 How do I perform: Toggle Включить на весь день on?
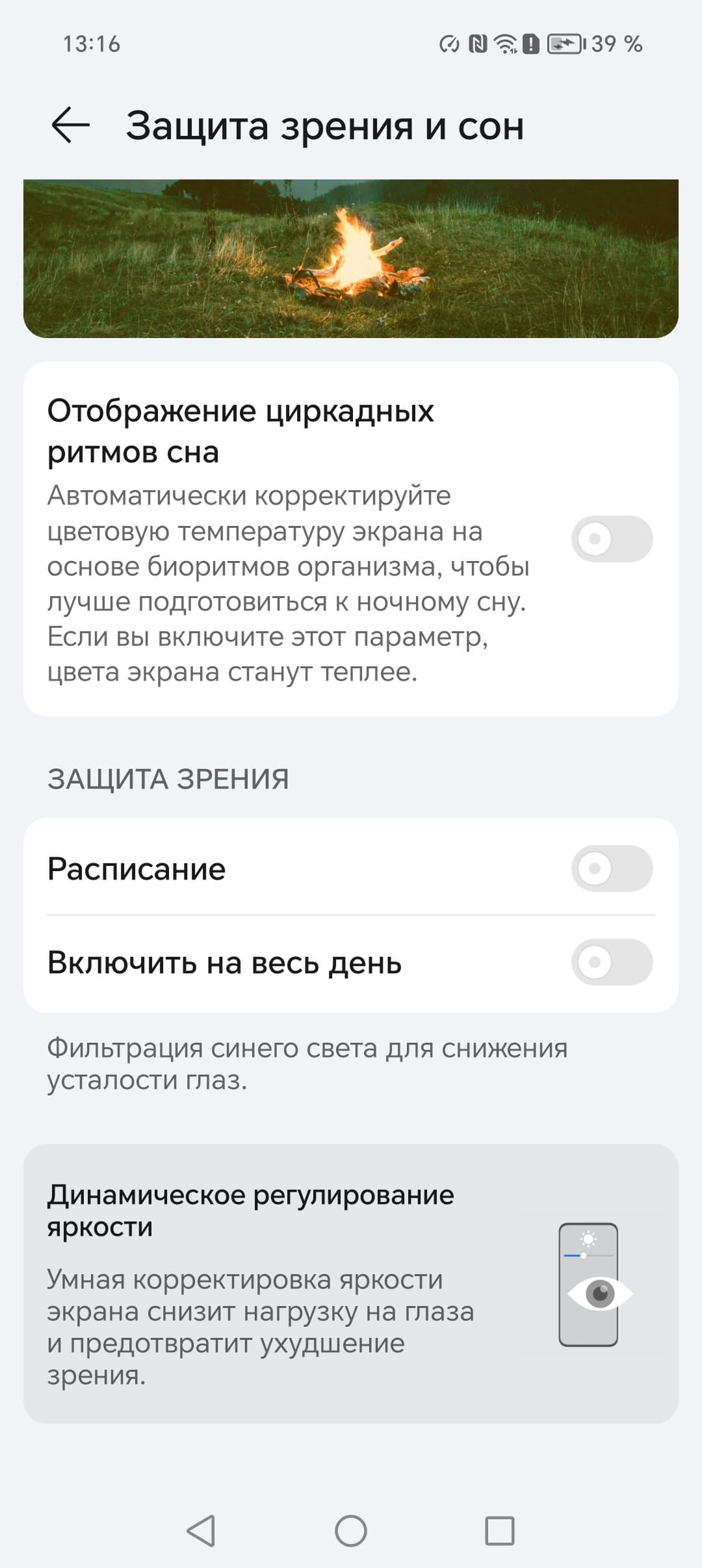pyautogui.click(x=612, y=962)
